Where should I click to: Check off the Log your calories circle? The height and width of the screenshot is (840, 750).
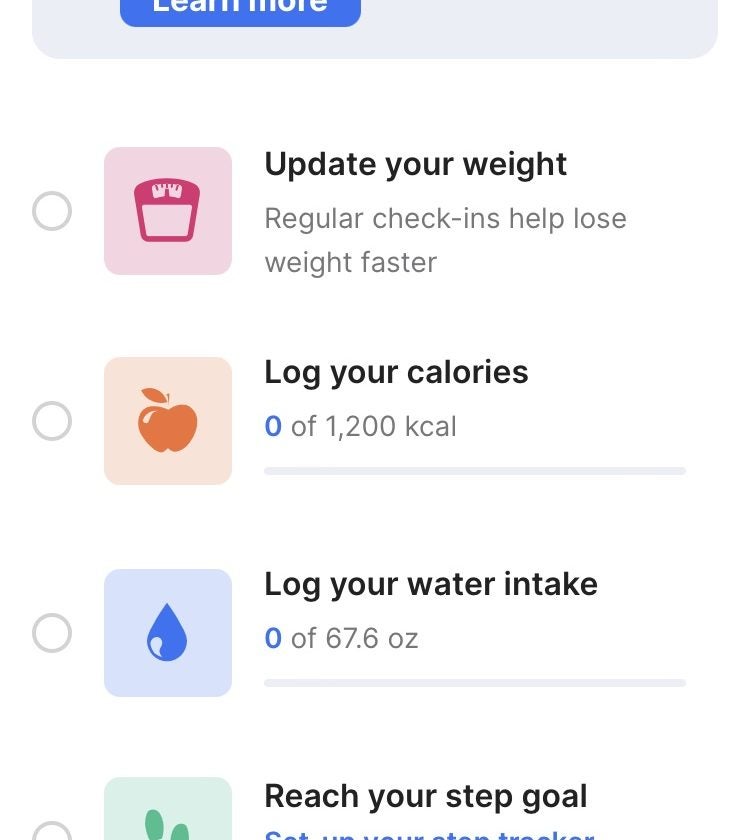click(x=52, y=421)
